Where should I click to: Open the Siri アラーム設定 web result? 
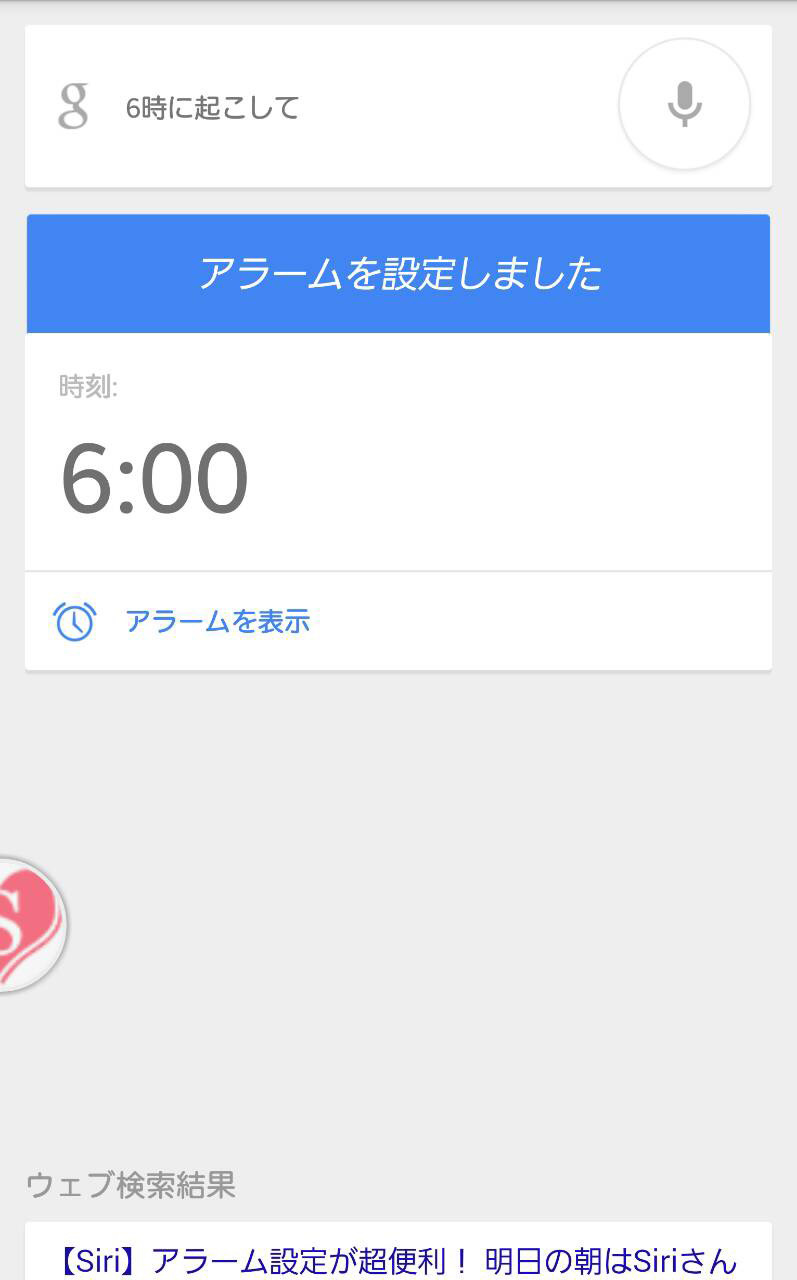(x=398, y=1260)
